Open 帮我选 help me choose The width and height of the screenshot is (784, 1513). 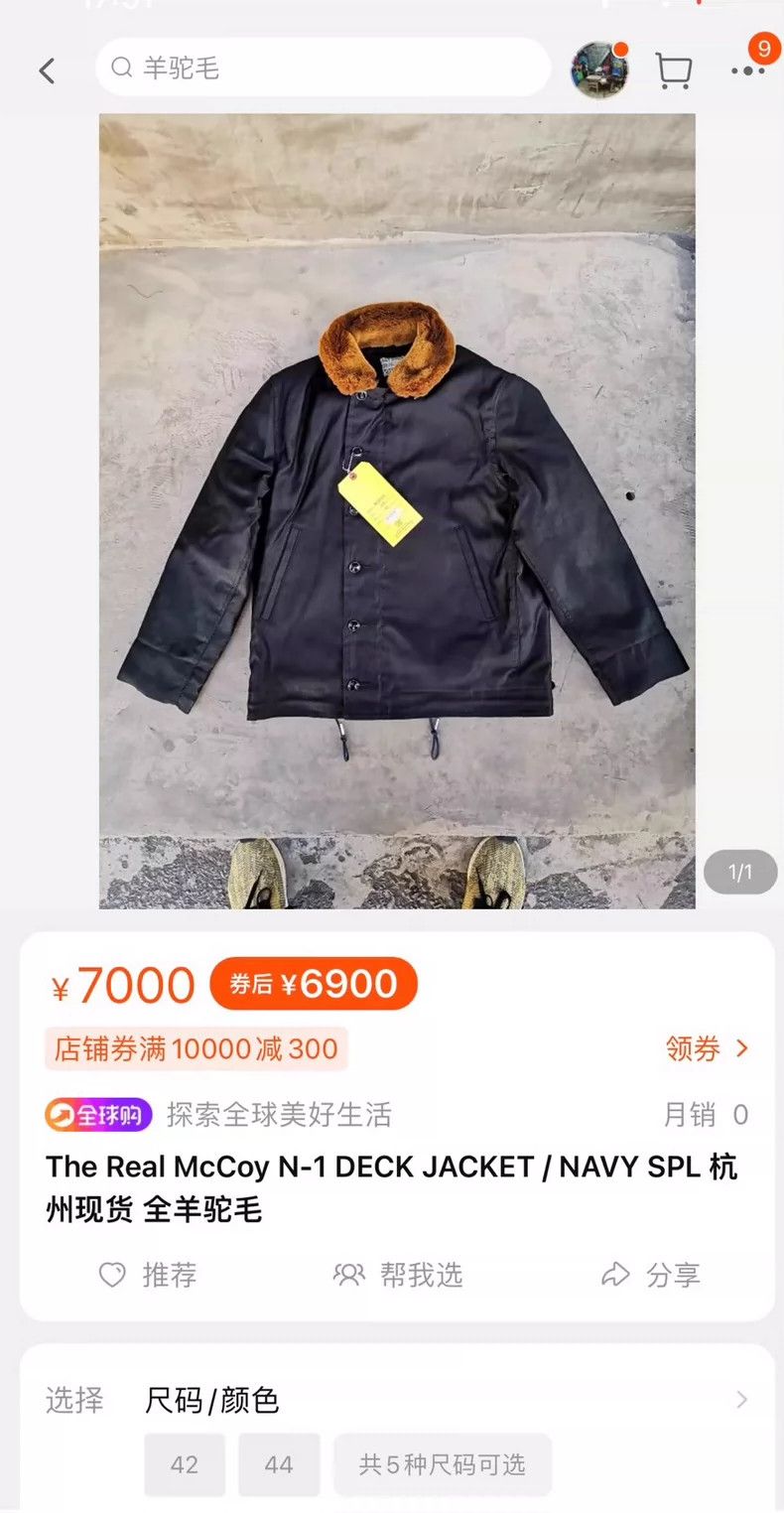tap(399, 1275)
